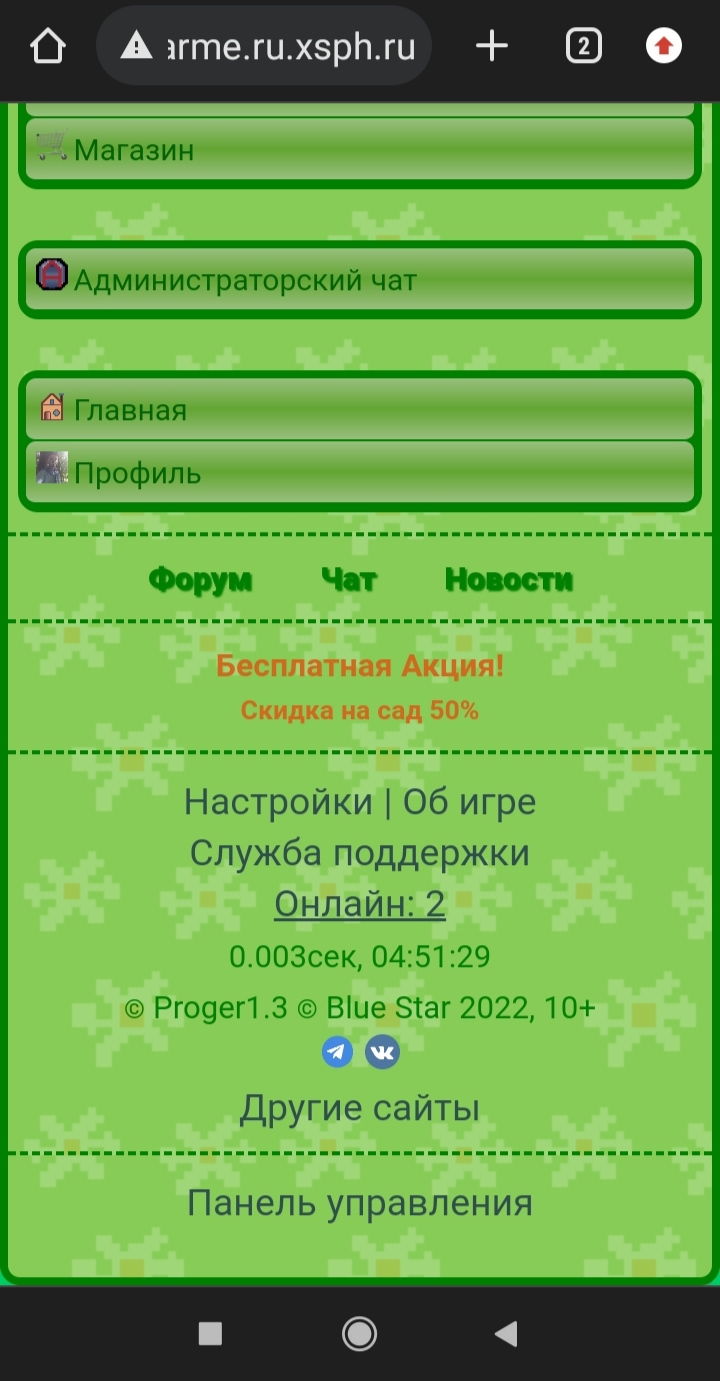Contact Служба поддержки
Image resolution: width=720 pixels, height=1381 pixels.
tap(360, 853)
